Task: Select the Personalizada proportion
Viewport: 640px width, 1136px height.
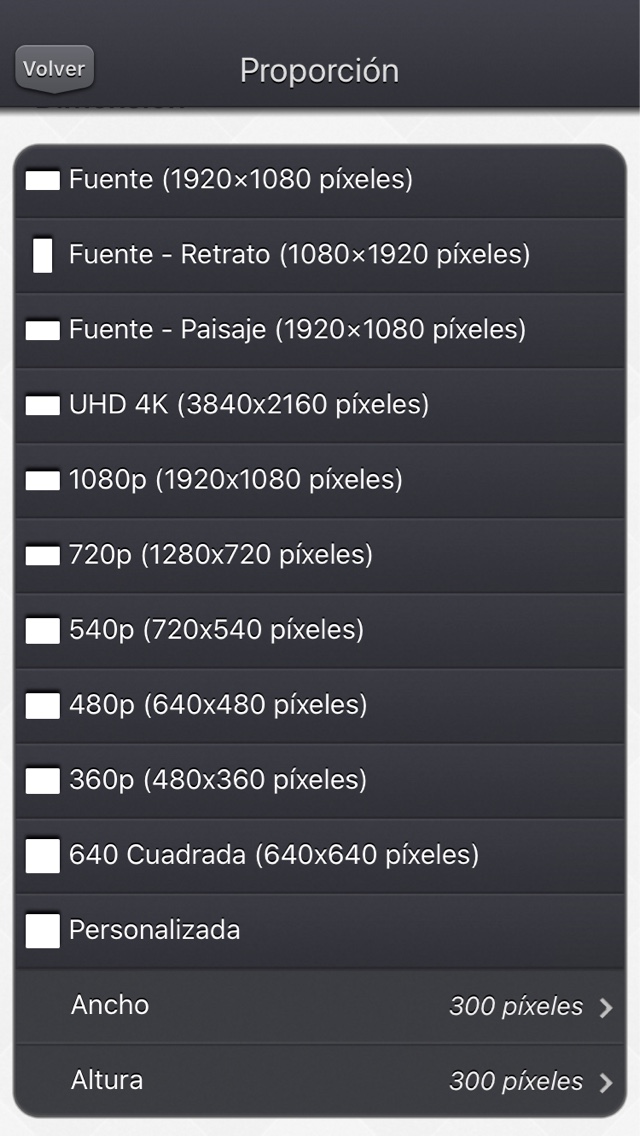Action: coord(320,930)
